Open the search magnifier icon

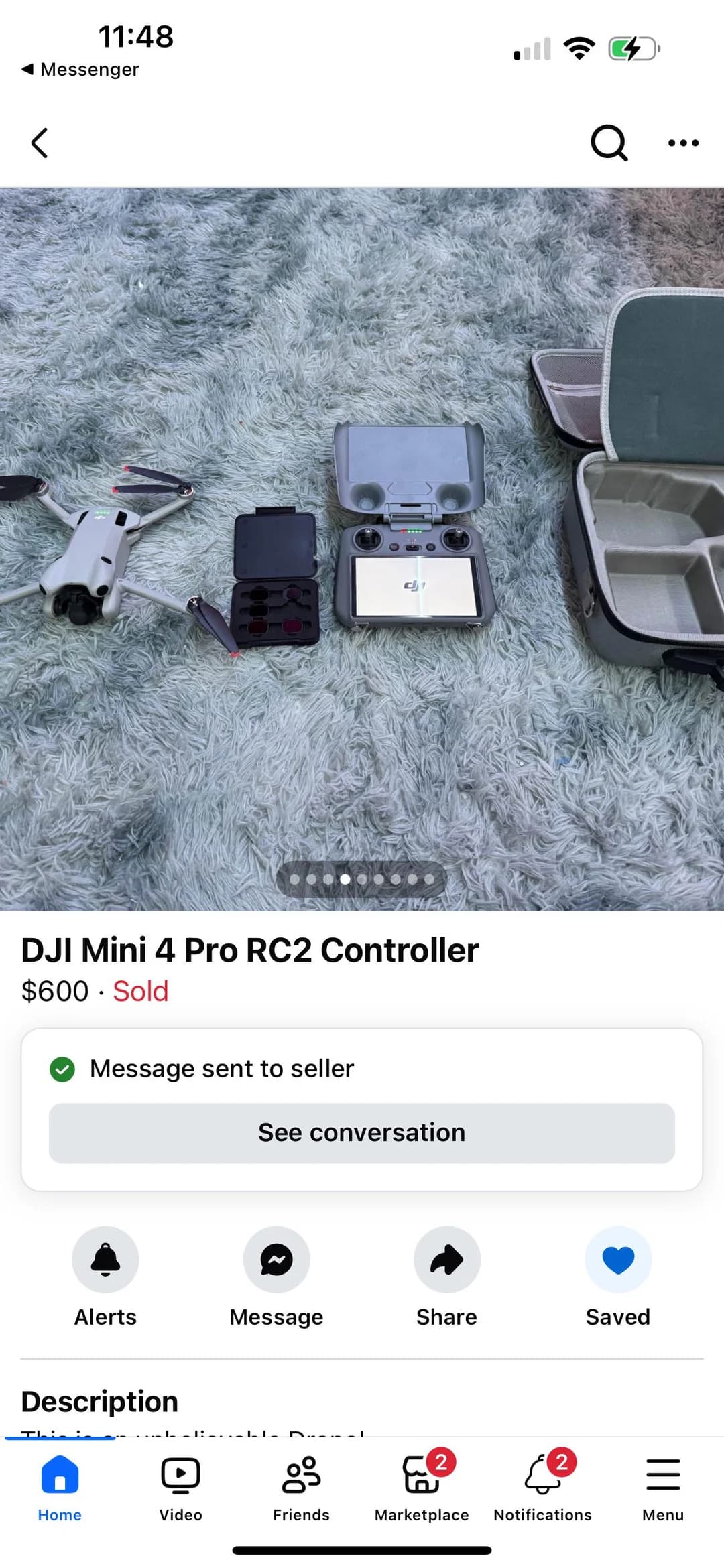click(x=609, y=143)
